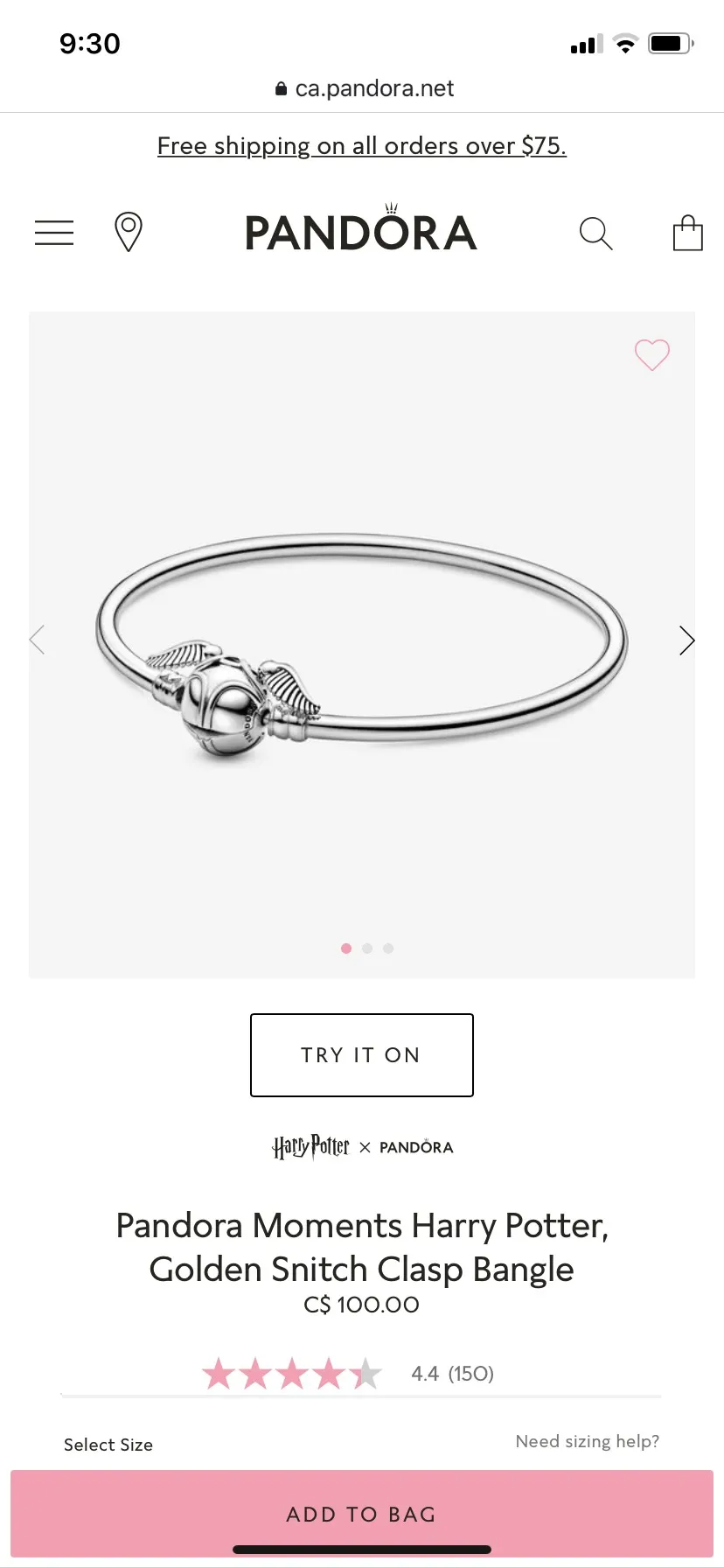Screen dimensions: 724x1568
Task: Tap the Pandora logo to go home
Action: [x=361, y=231]
